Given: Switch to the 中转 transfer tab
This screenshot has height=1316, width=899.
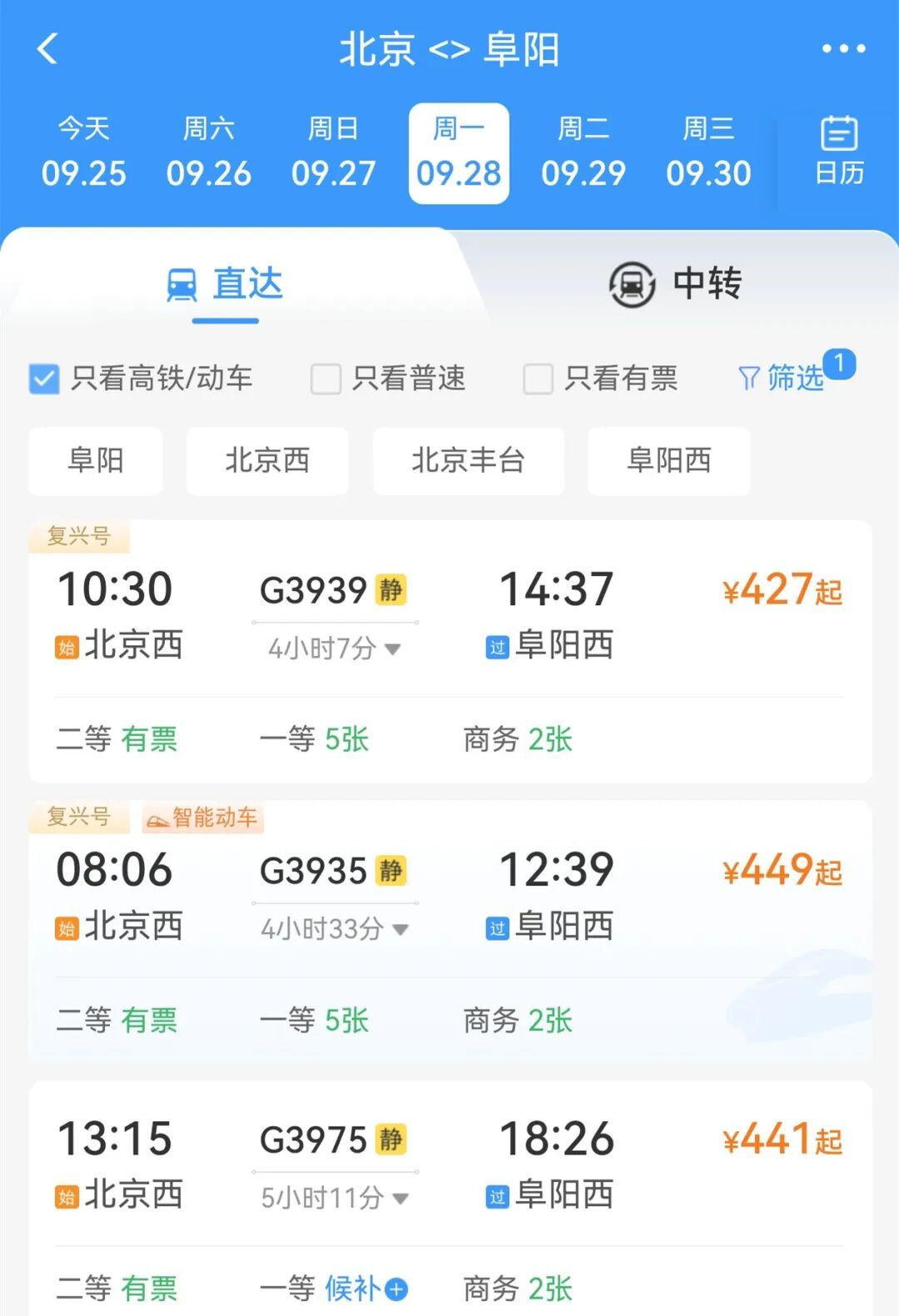Looking at the screenshot, I should (x=675, y=284).
